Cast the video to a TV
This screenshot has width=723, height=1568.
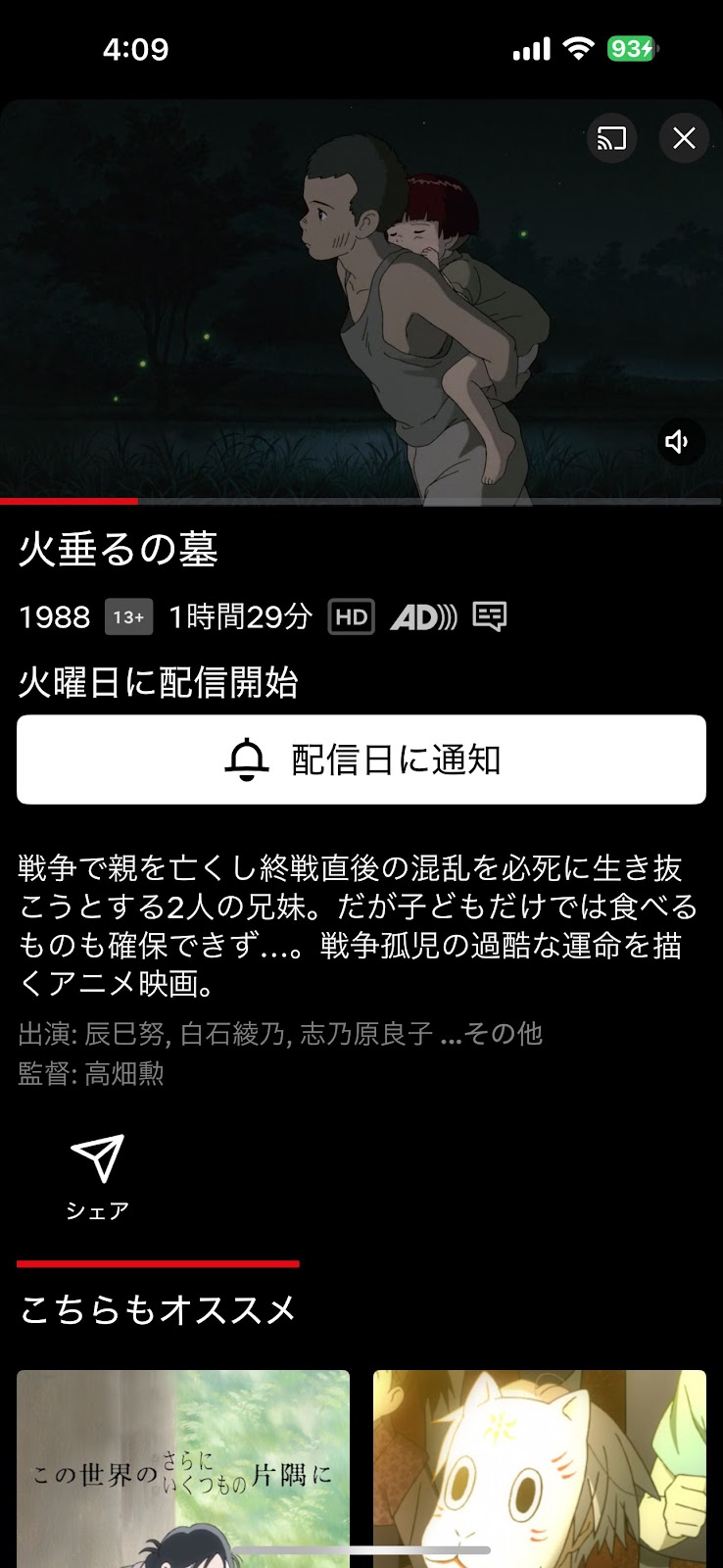612,138
